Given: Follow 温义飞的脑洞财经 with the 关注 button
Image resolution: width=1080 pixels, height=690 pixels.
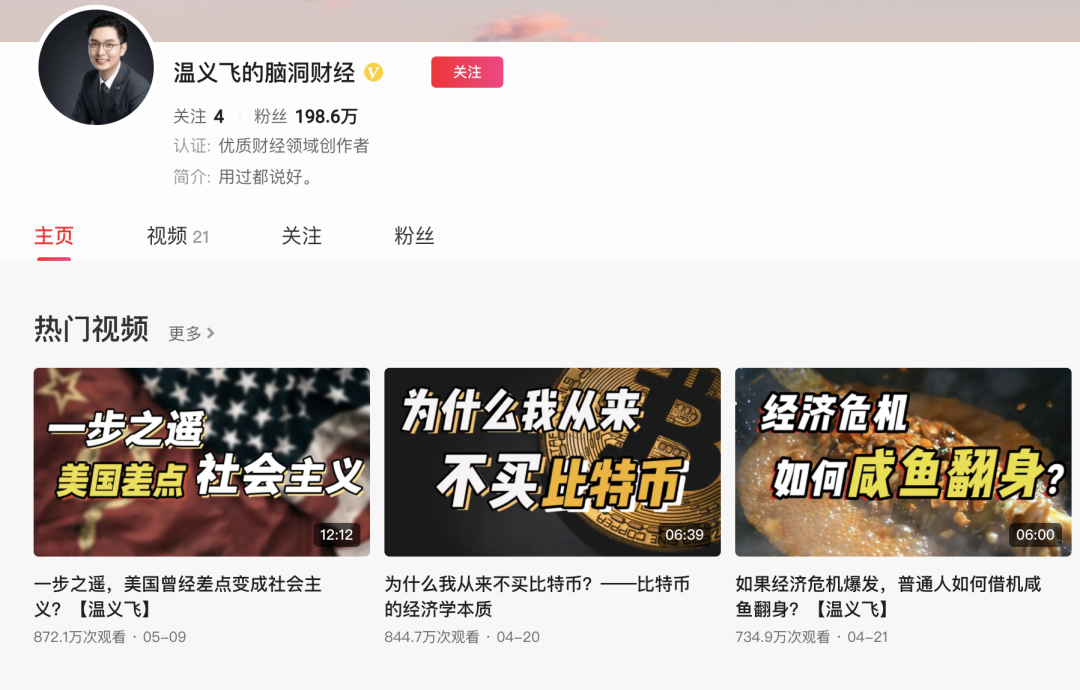Looking at the screenshot, I should [467, 72].
